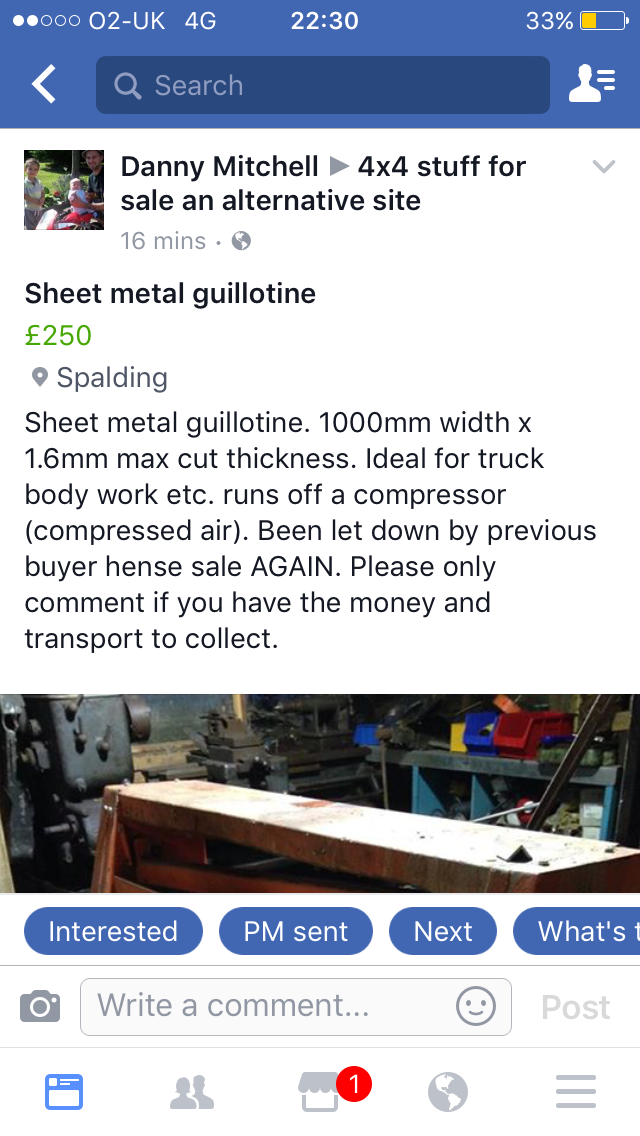Attach a photo with the camera icon
Viewport: 640px width, 1136px height.
[40, 1006]
